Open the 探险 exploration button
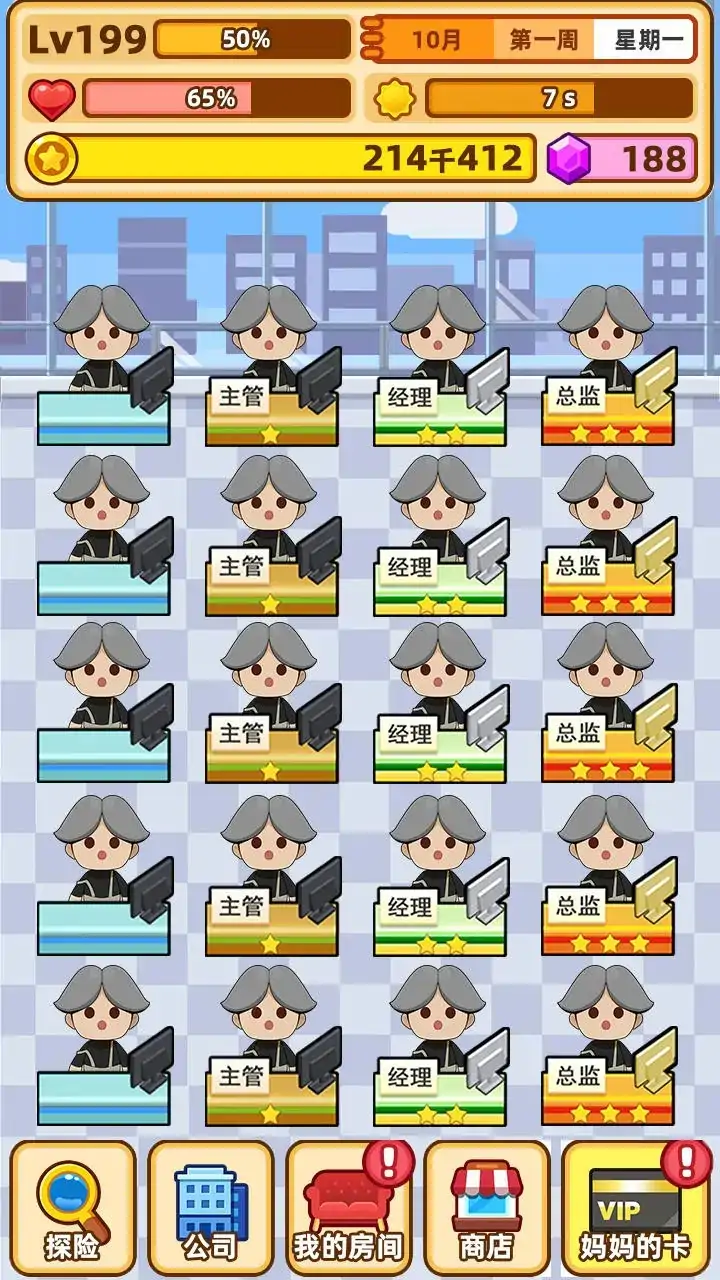This screenshot has width=720, height=1280. click(73, 1208)
